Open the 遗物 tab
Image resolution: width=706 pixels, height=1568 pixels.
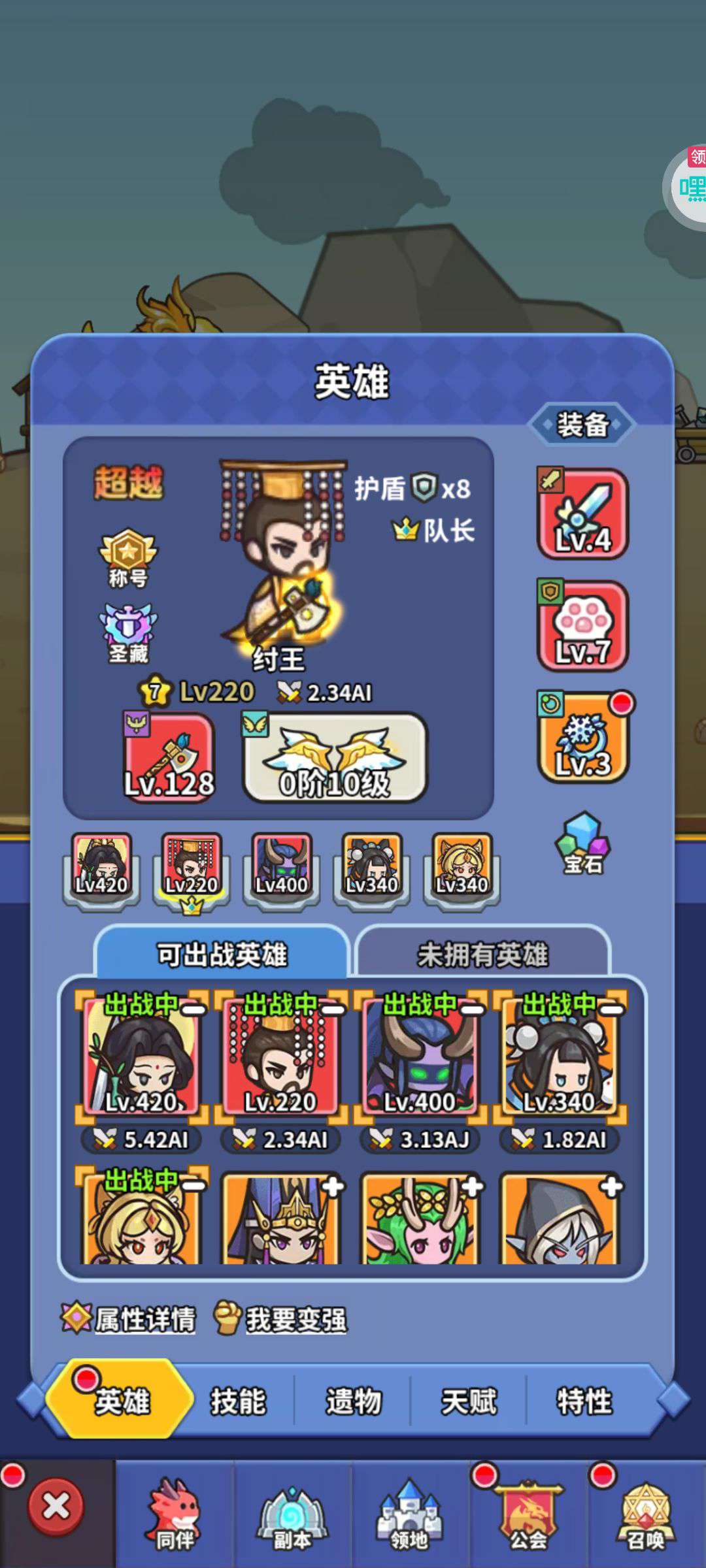click(354, 1401)
